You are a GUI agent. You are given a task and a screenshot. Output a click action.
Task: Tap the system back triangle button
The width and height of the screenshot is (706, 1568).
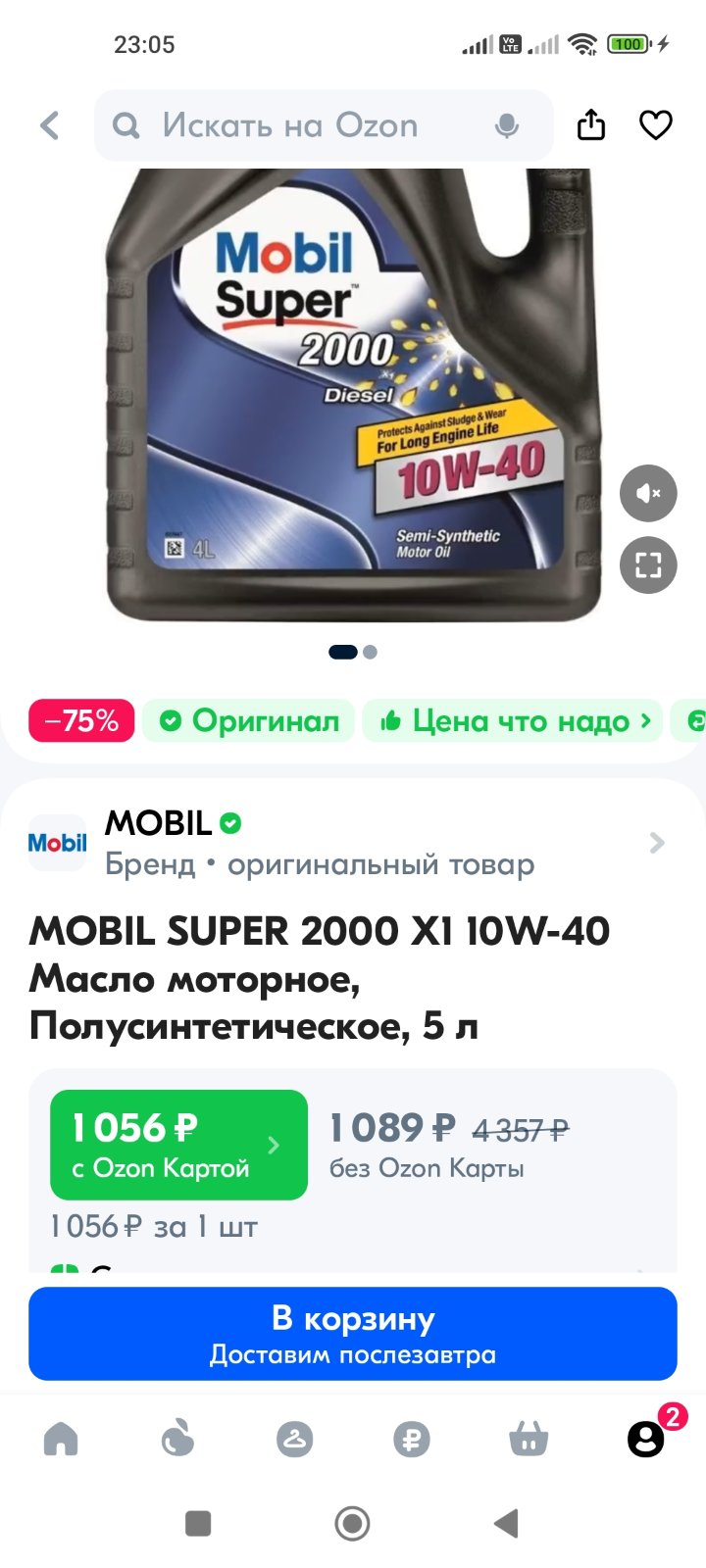click(x=506, y=1523)
